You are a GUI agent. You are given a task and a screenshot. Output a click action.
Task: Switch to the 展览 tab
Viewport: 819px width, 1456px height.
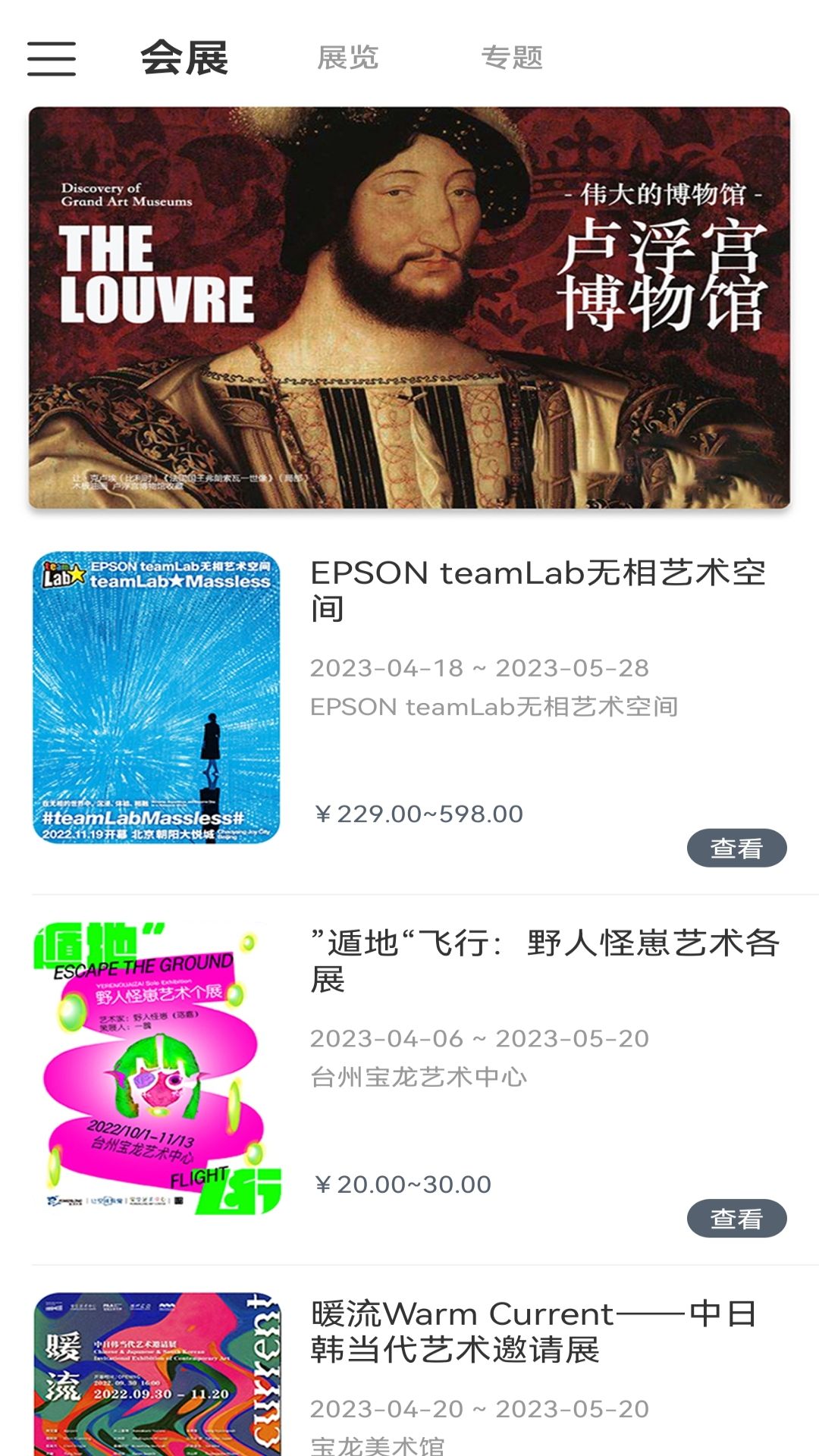pos(347,58)
